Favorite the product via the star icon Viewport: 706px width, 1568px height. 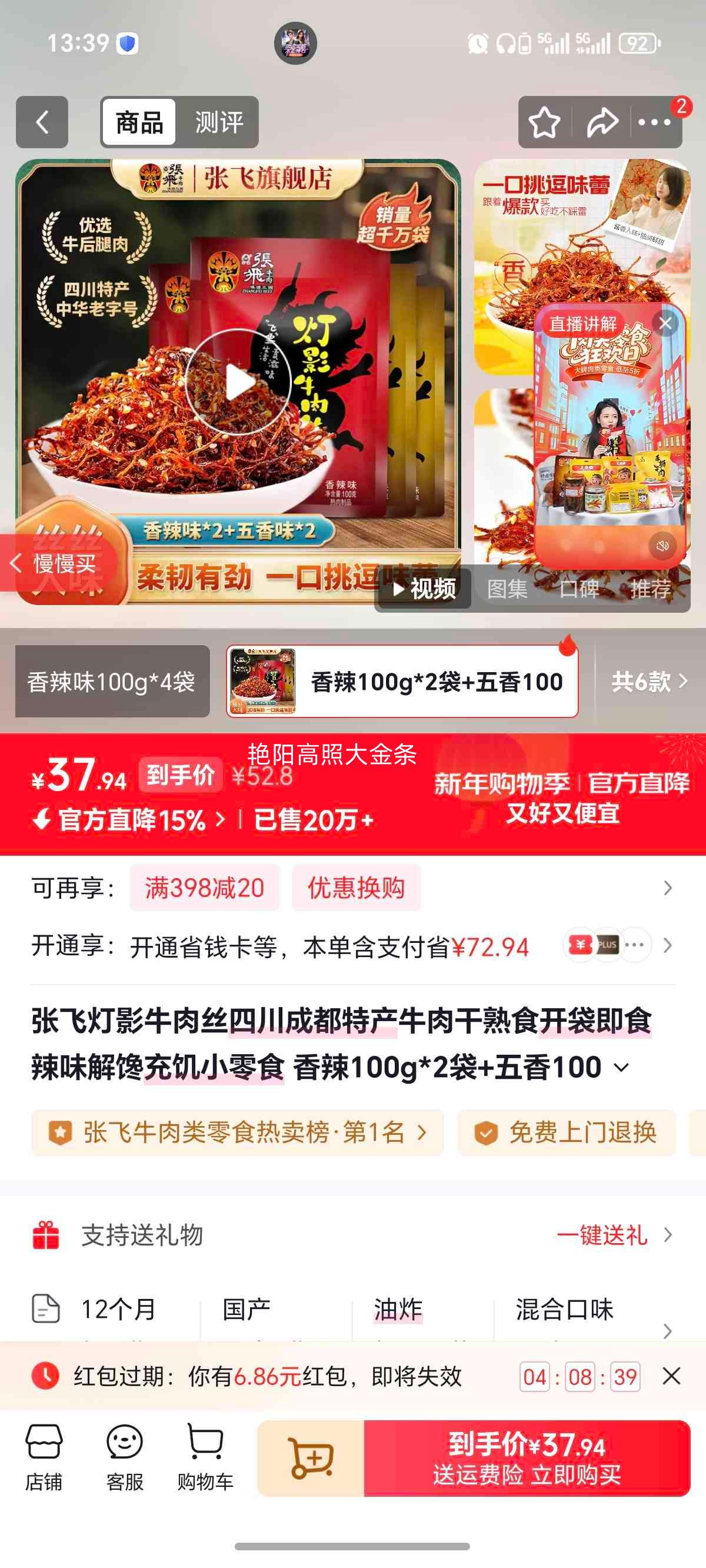[544, 122]
